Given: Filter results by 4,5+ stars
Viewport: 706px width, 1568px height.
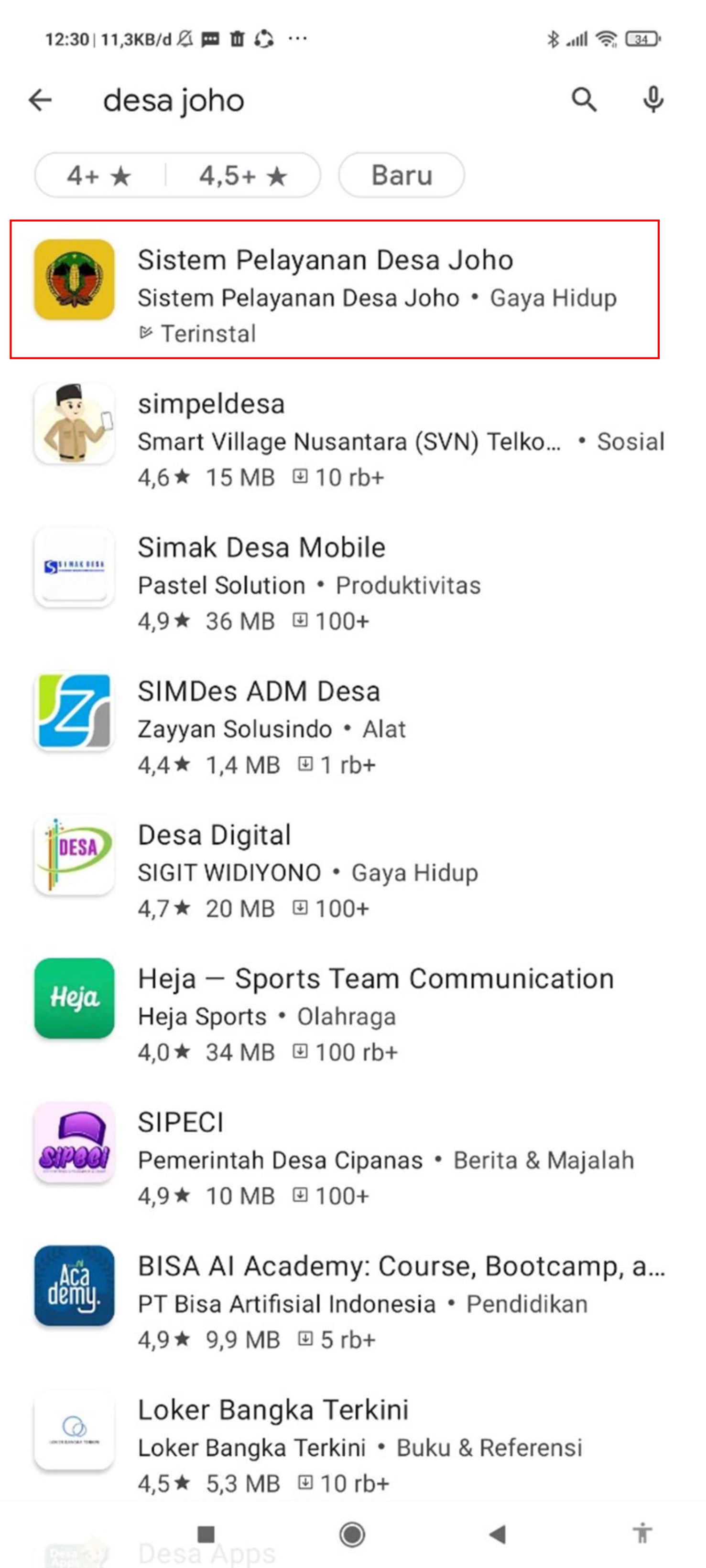Looking at the screenshot, I should click(x=242, y=176).
